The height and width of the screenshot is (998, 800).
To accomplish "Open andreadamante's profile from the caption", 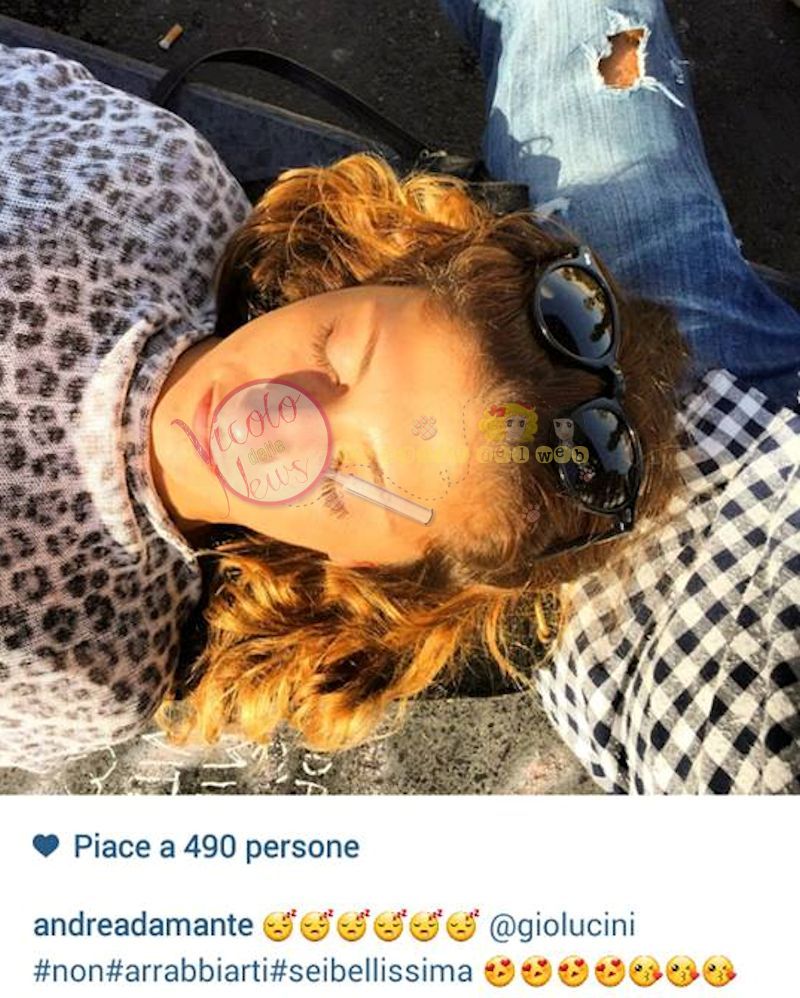I will point(143,925).
